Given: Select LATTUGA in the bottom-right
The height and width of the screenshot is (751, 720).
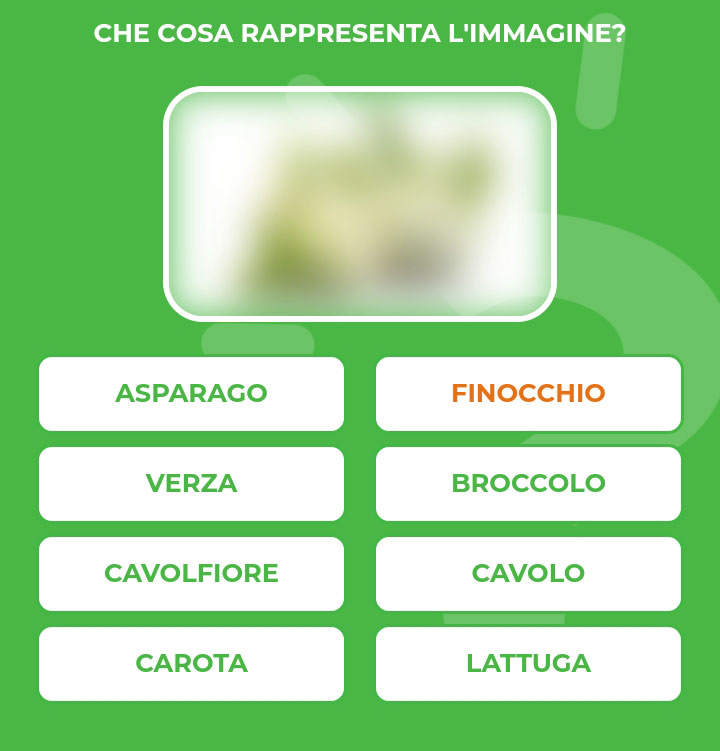Looking at the screenshot, I should coord(528,663).
